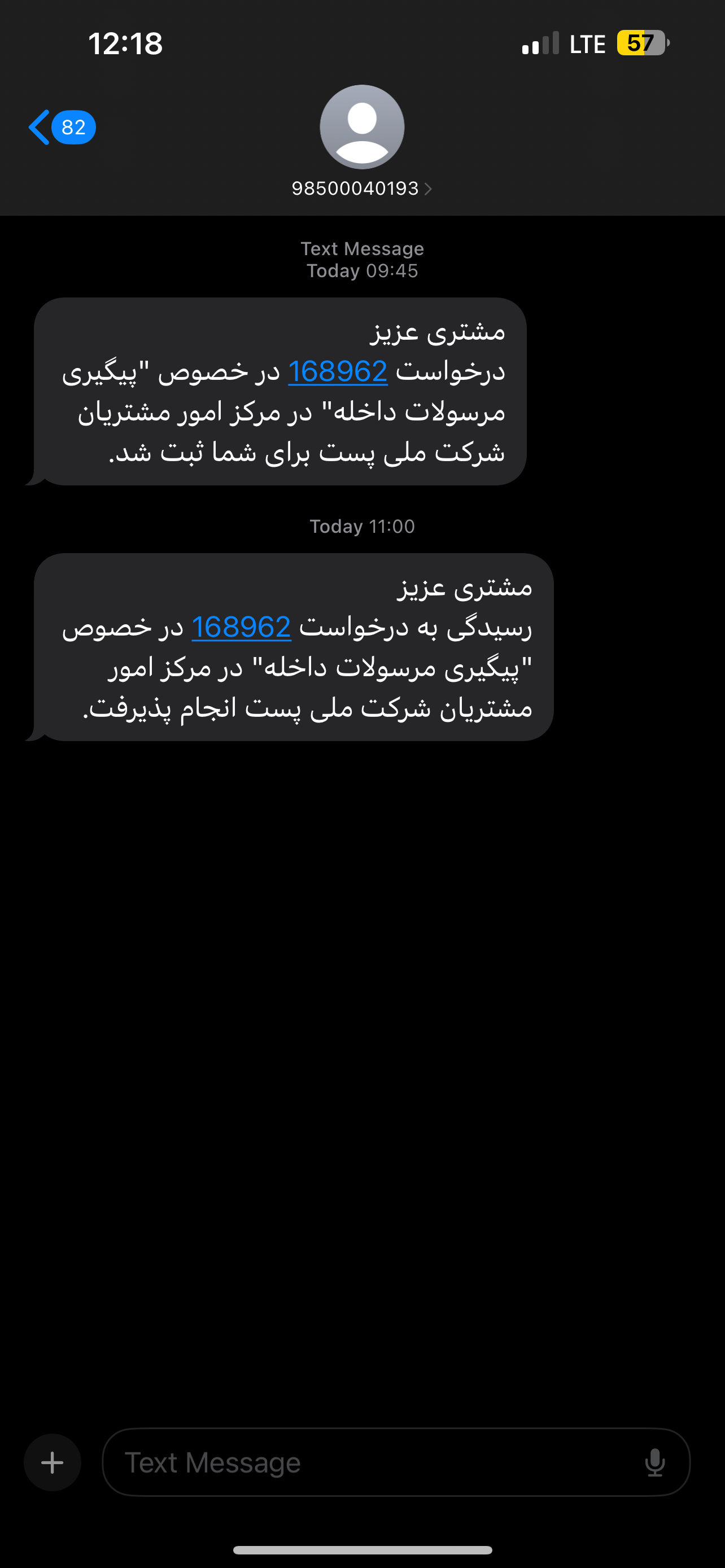Screen dimensions: 725x1568
Task: Start voice dictation with the microphone icon
Action: tap(654, 1462)
